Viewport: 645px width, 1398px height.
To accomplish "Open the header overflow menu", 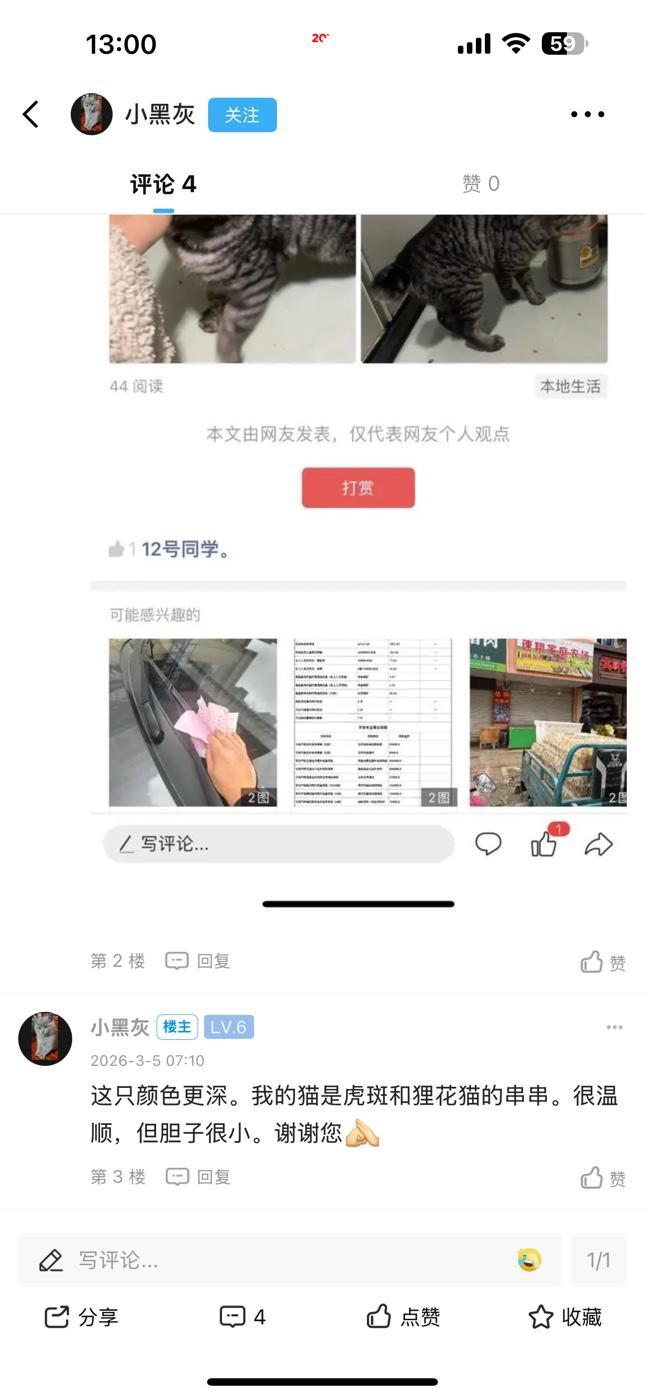I will click(x=587, y=115).
